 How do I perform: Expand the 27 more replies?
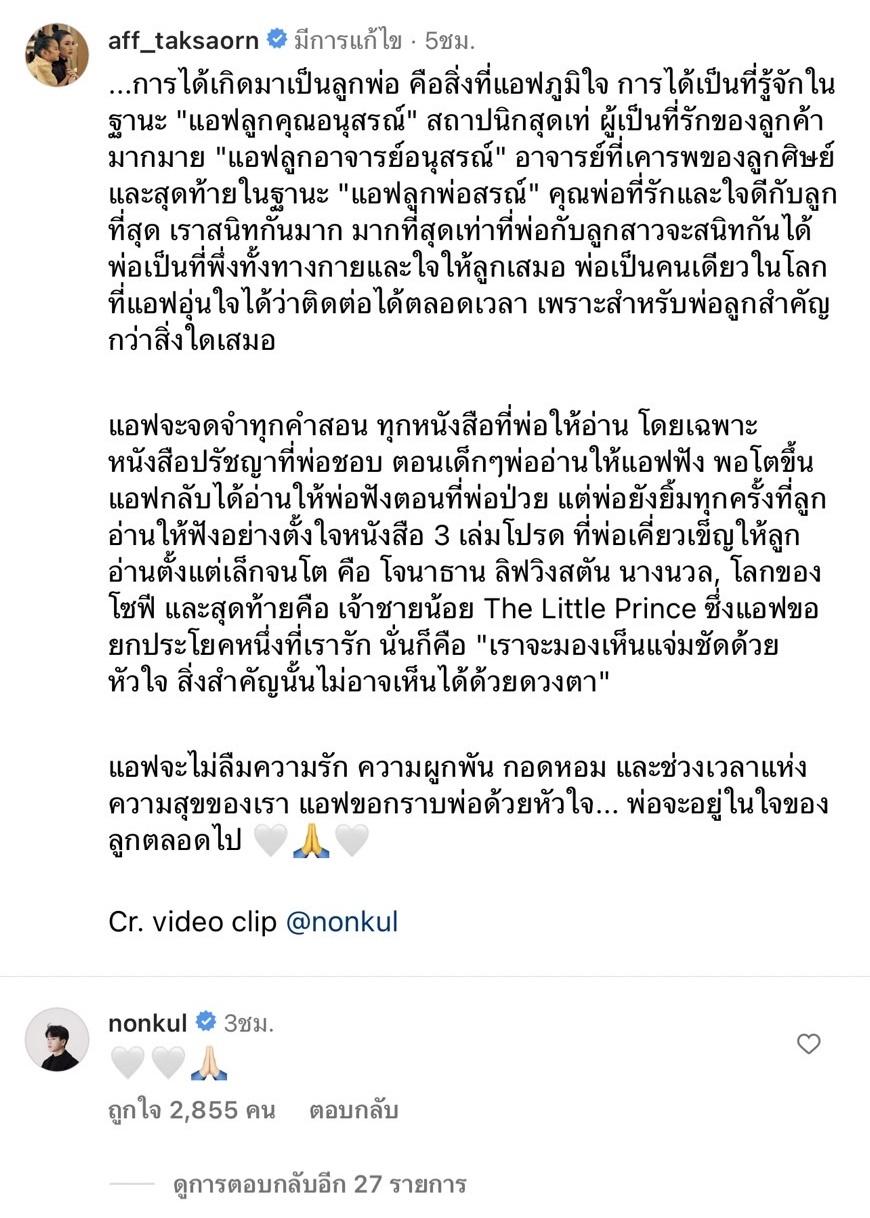click(318, 1185)
